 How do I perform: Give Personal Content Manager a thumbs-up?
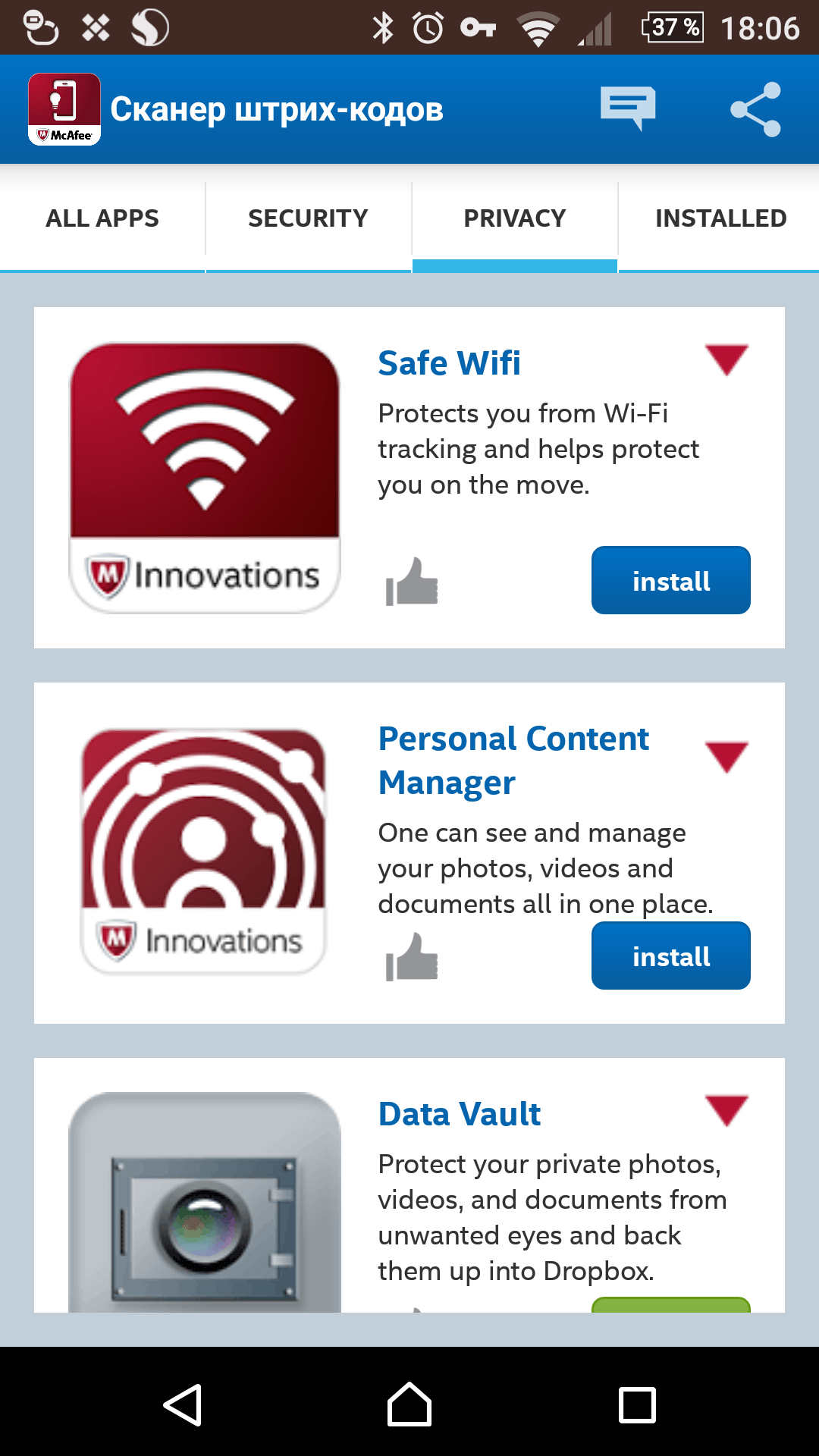(412, 957)
